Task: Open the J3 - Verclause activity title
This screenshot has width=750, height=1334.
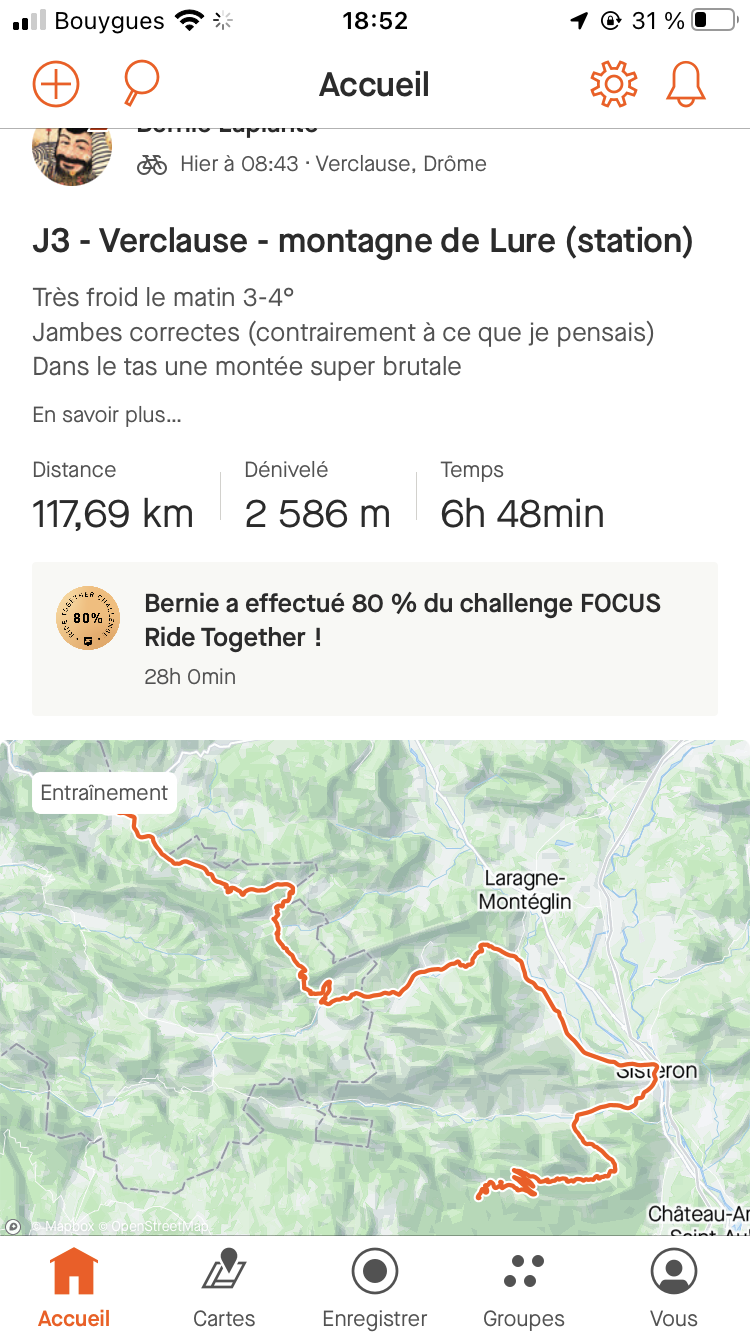Action: pos(363,241)
